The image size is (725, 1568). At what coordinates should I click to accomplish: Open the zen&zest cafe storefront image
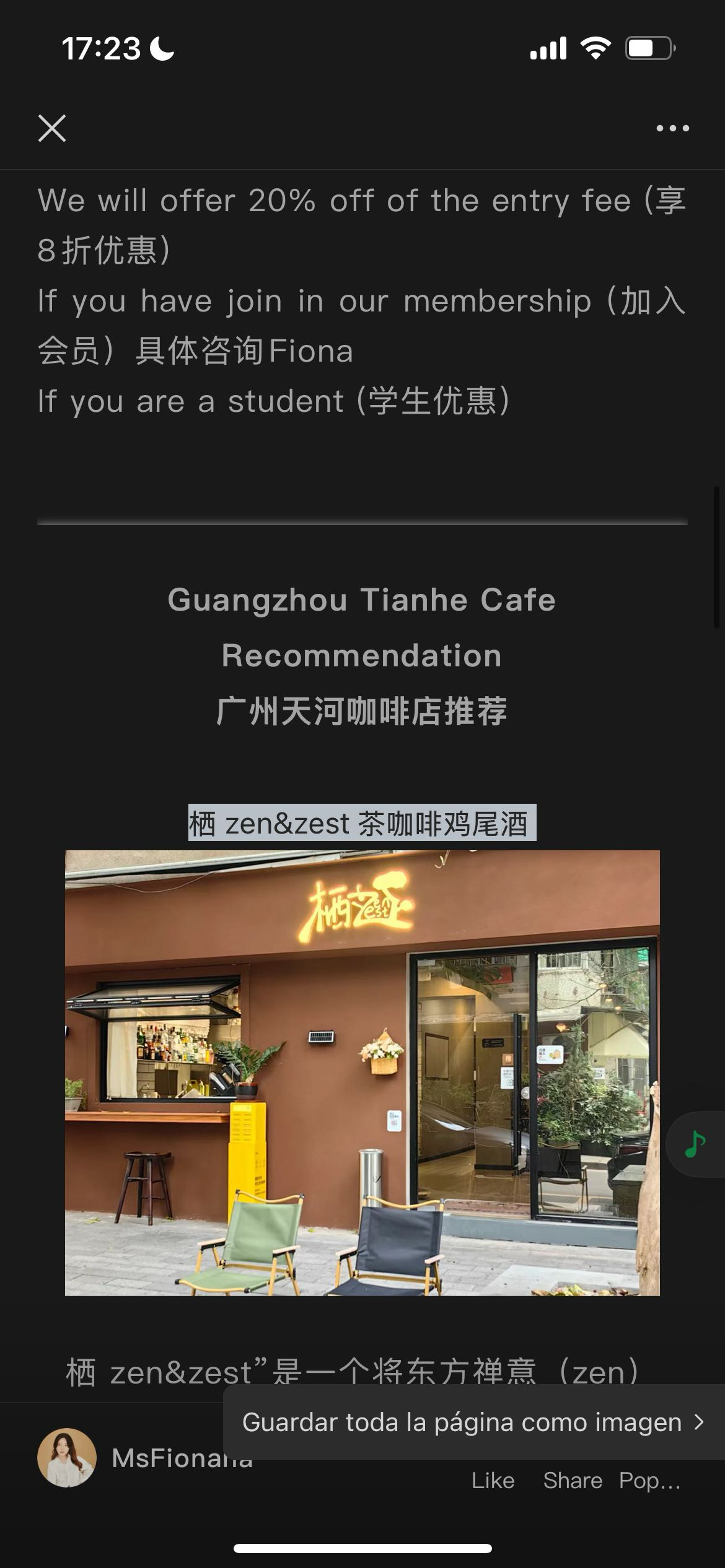362,1073
